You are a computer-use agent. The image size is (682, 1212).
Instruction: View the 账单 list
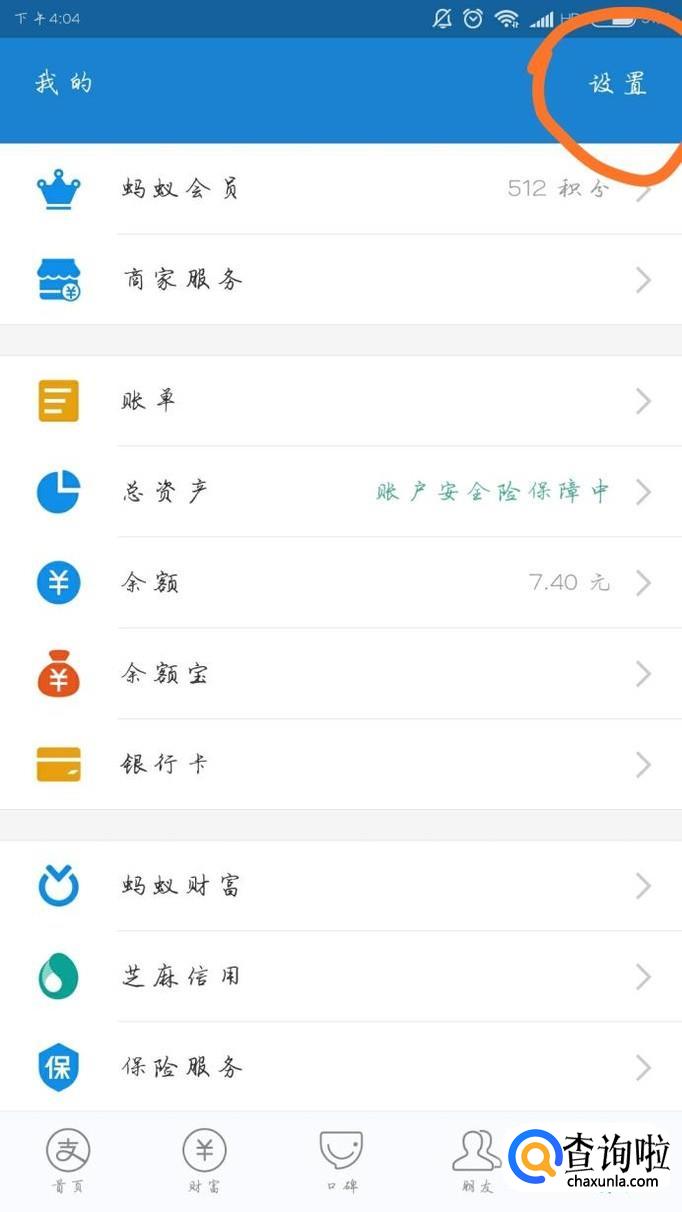[340, 401]
